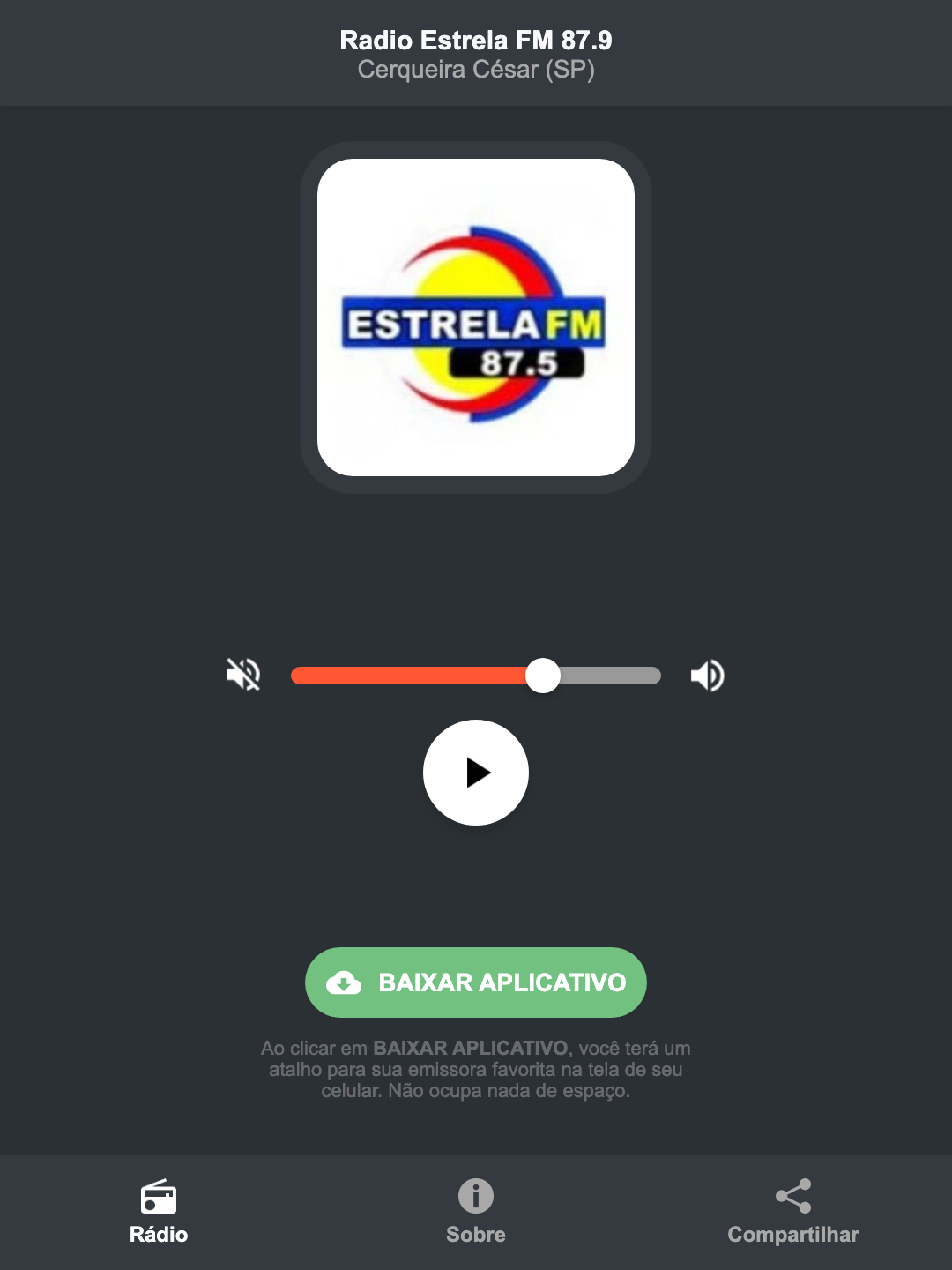Switch to the Sobre tab
The image size is (952, 1270).
point(475,1217)
